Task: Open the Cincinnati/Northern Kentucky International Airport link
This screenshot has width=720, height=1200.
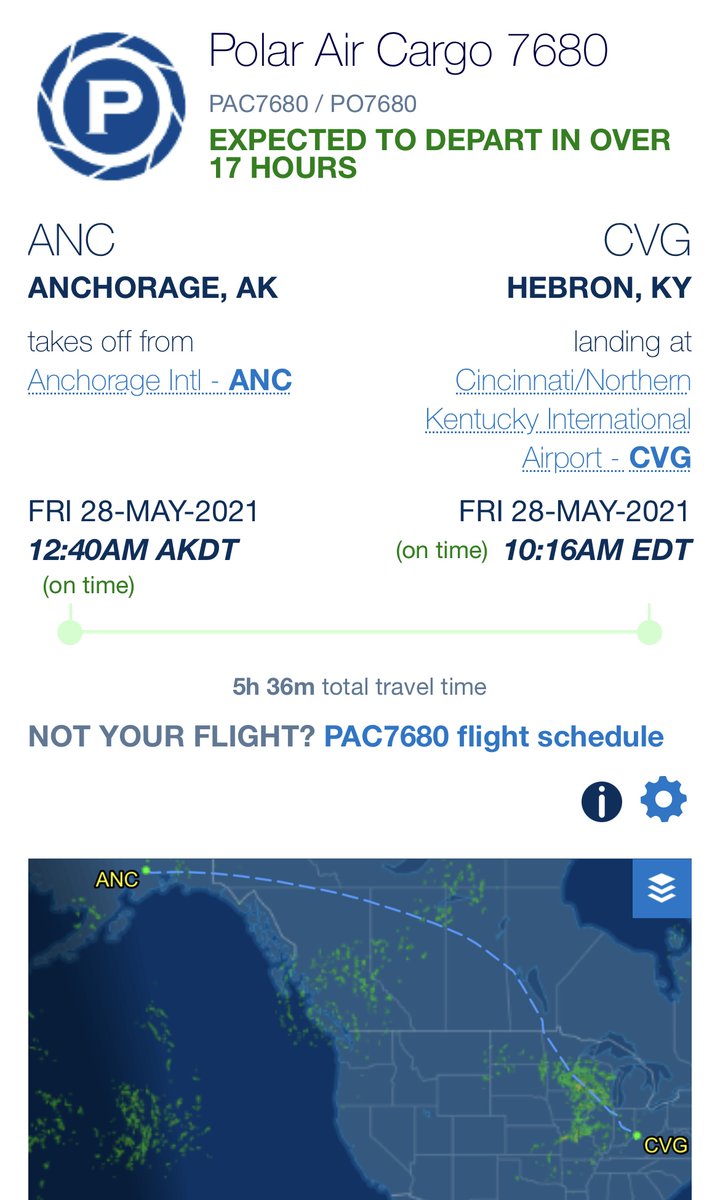Action: 558,419
